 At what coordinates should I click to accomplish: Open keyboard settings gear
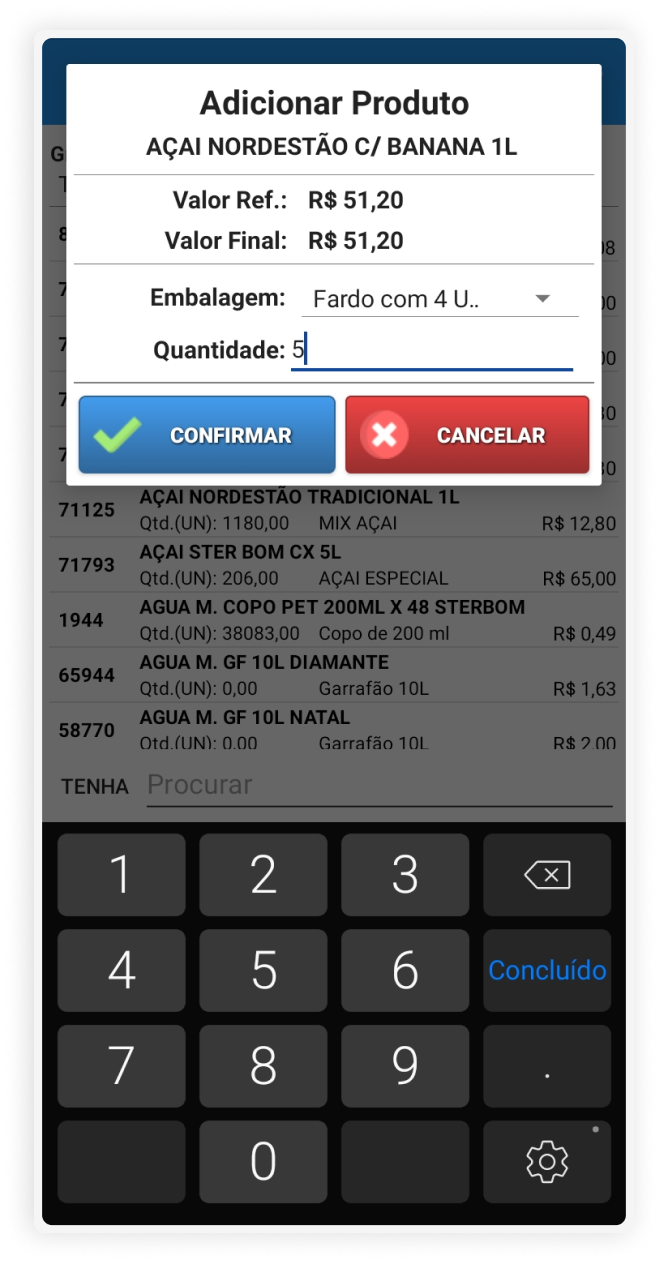[x=547, y=1161]
